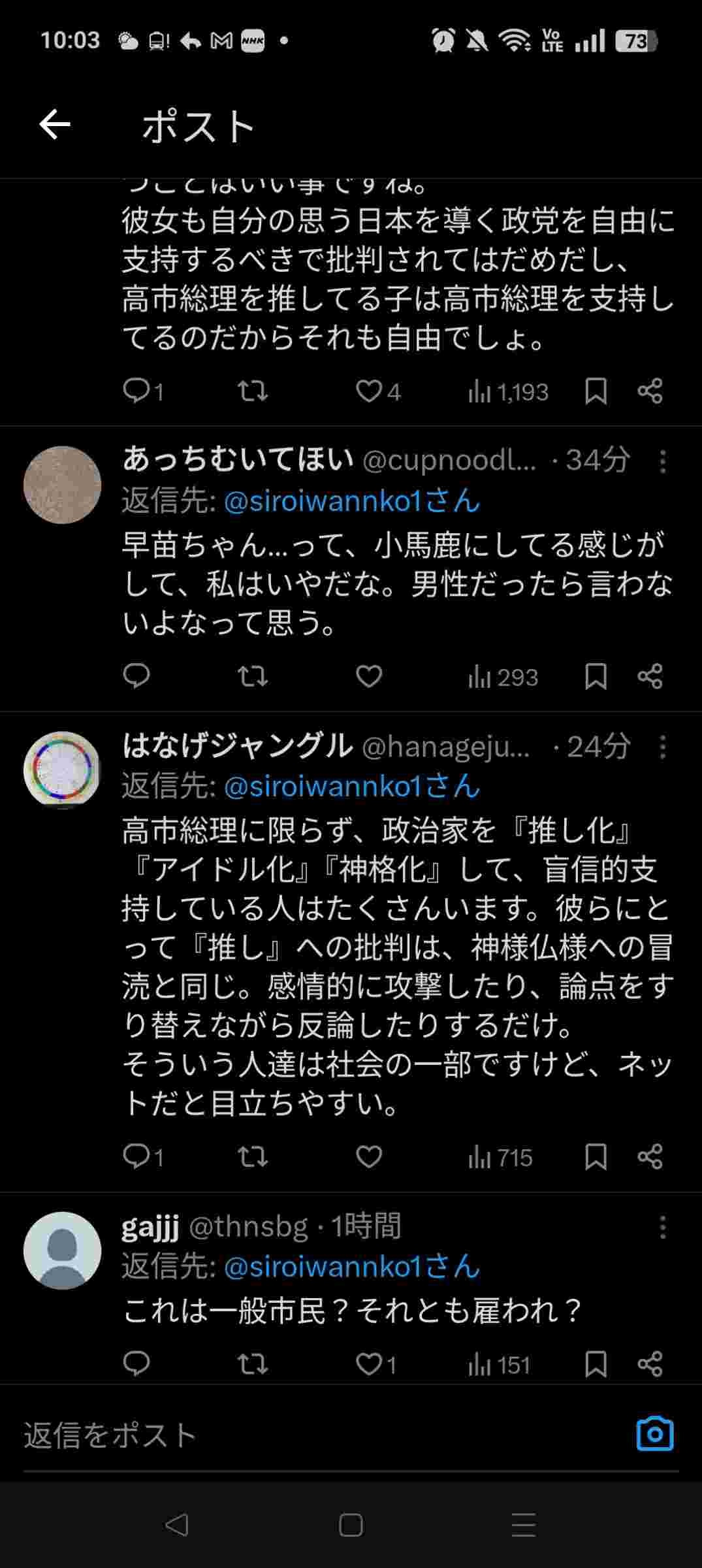This screenshot has height=1568, width=702.
Task: Go to the system home screen
Action: point(351,1526)
